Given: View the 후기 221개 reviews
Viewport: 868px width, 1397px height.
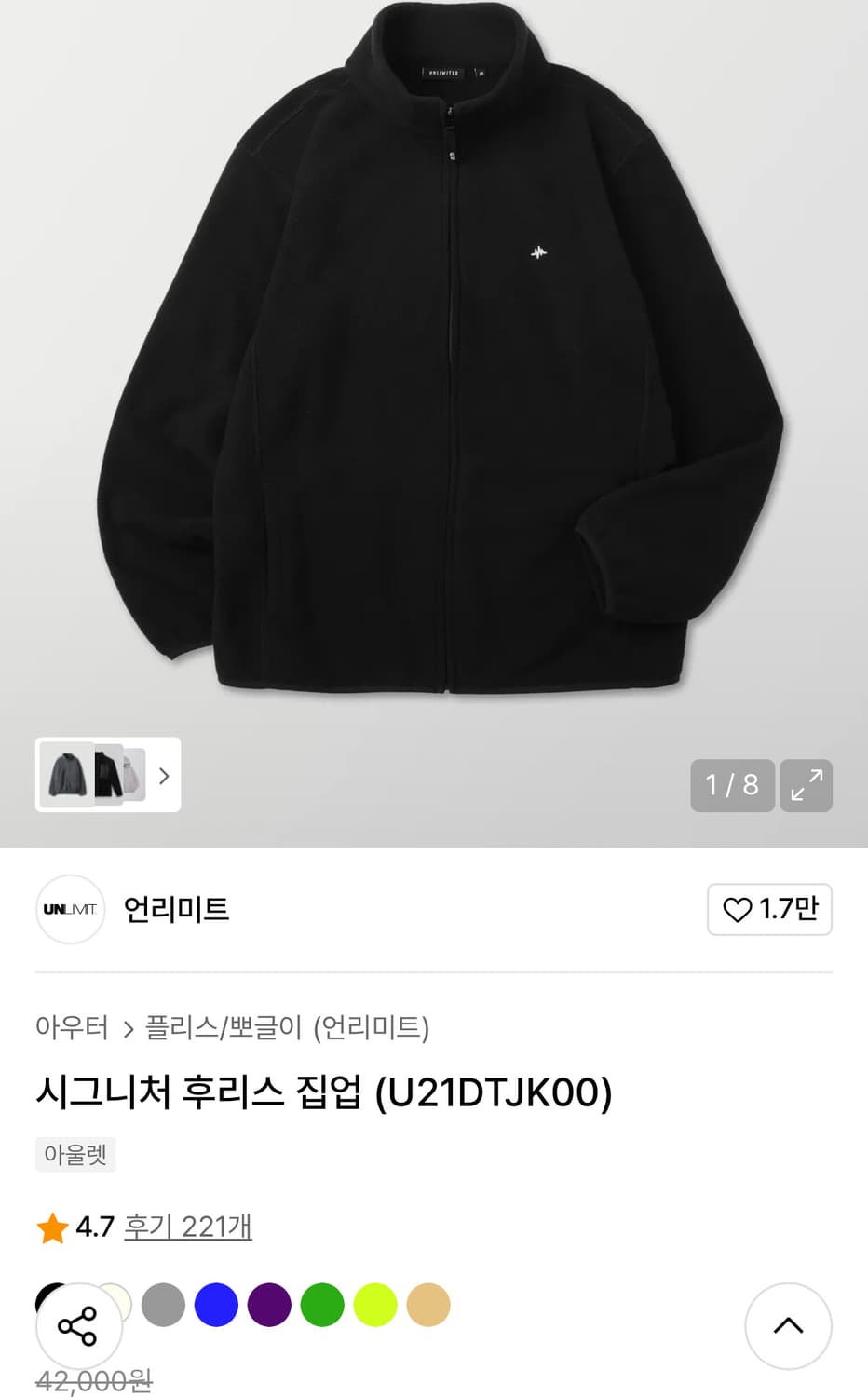Looking at the screenshot, I should pyautogui.click(x=187, y=1227).
